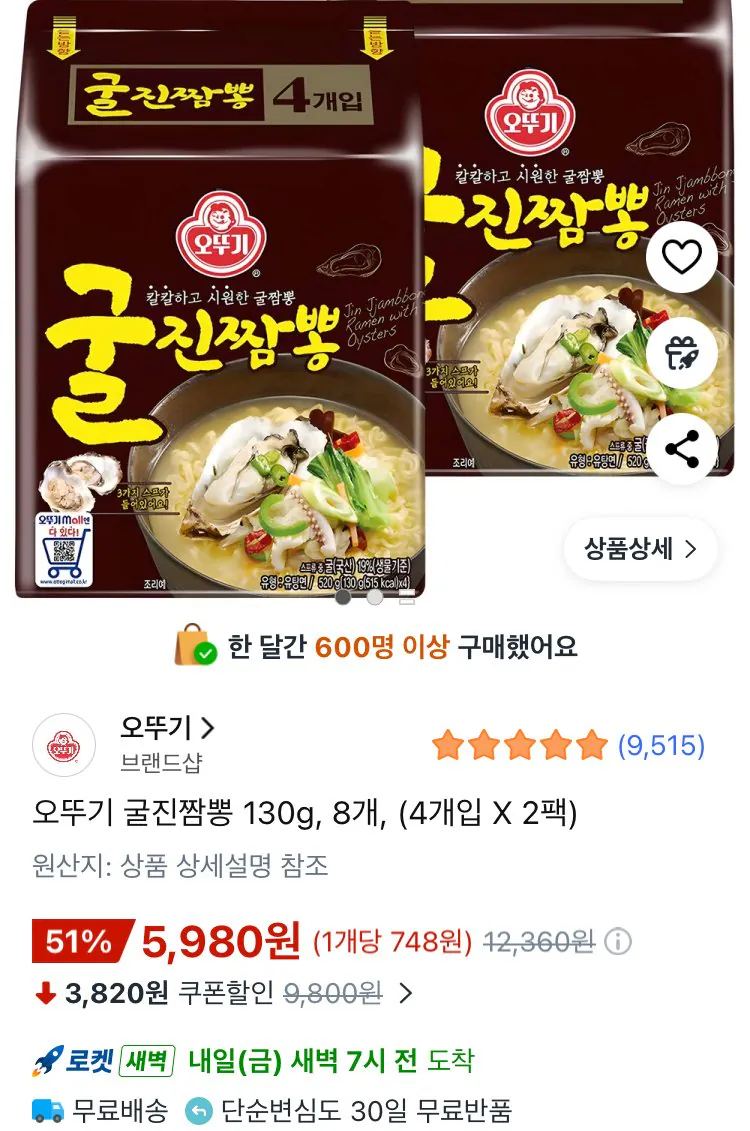Screen dimensions: 750x1131
Task: Select the second carousel indicator dot
Action: coord(375,597)
